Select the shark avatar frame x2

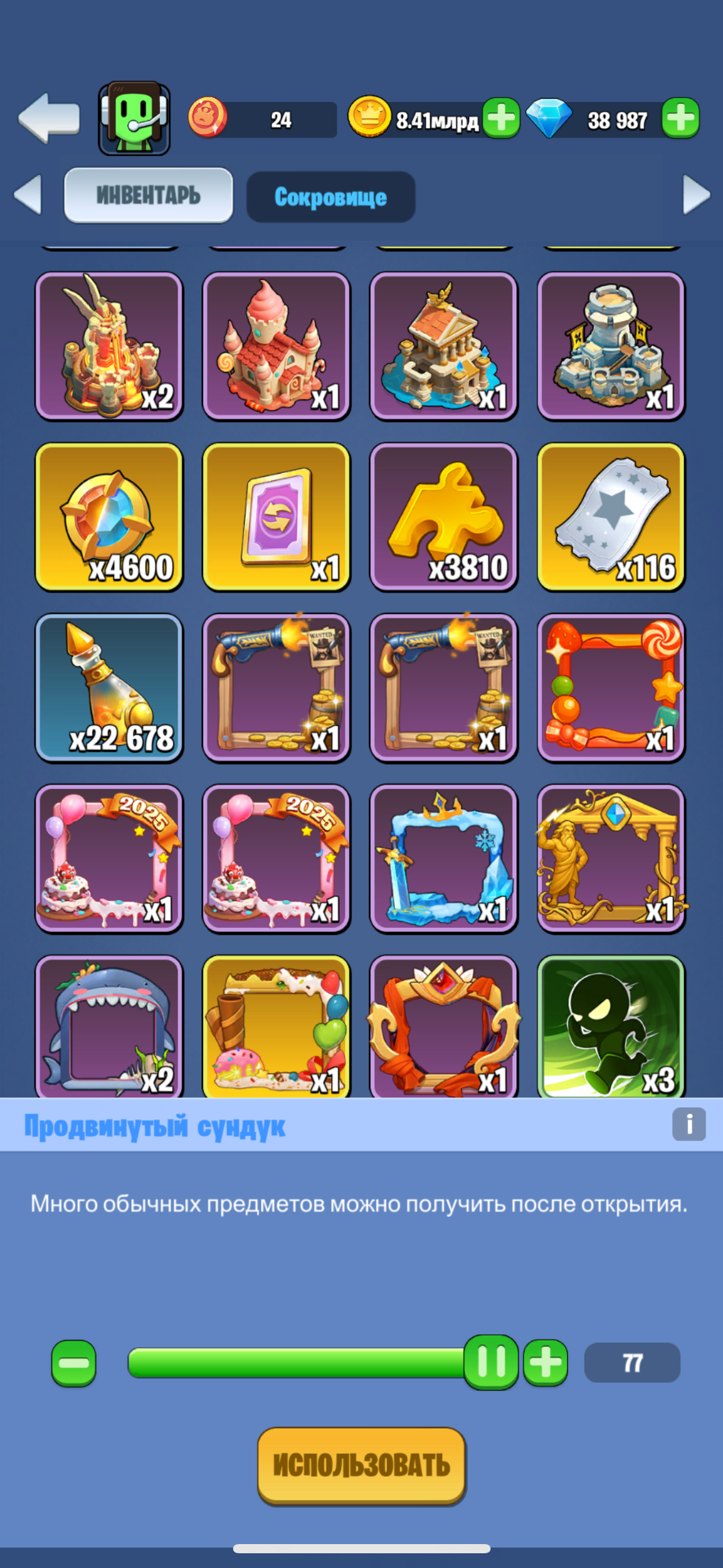[109, 1027]
